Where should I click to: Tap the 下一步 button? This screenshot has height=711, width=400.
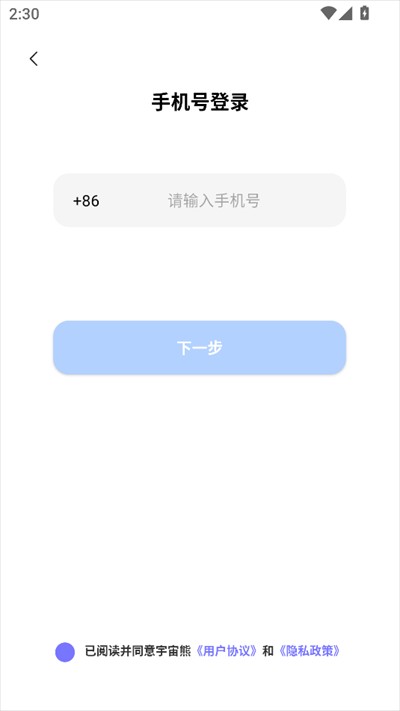200,348
